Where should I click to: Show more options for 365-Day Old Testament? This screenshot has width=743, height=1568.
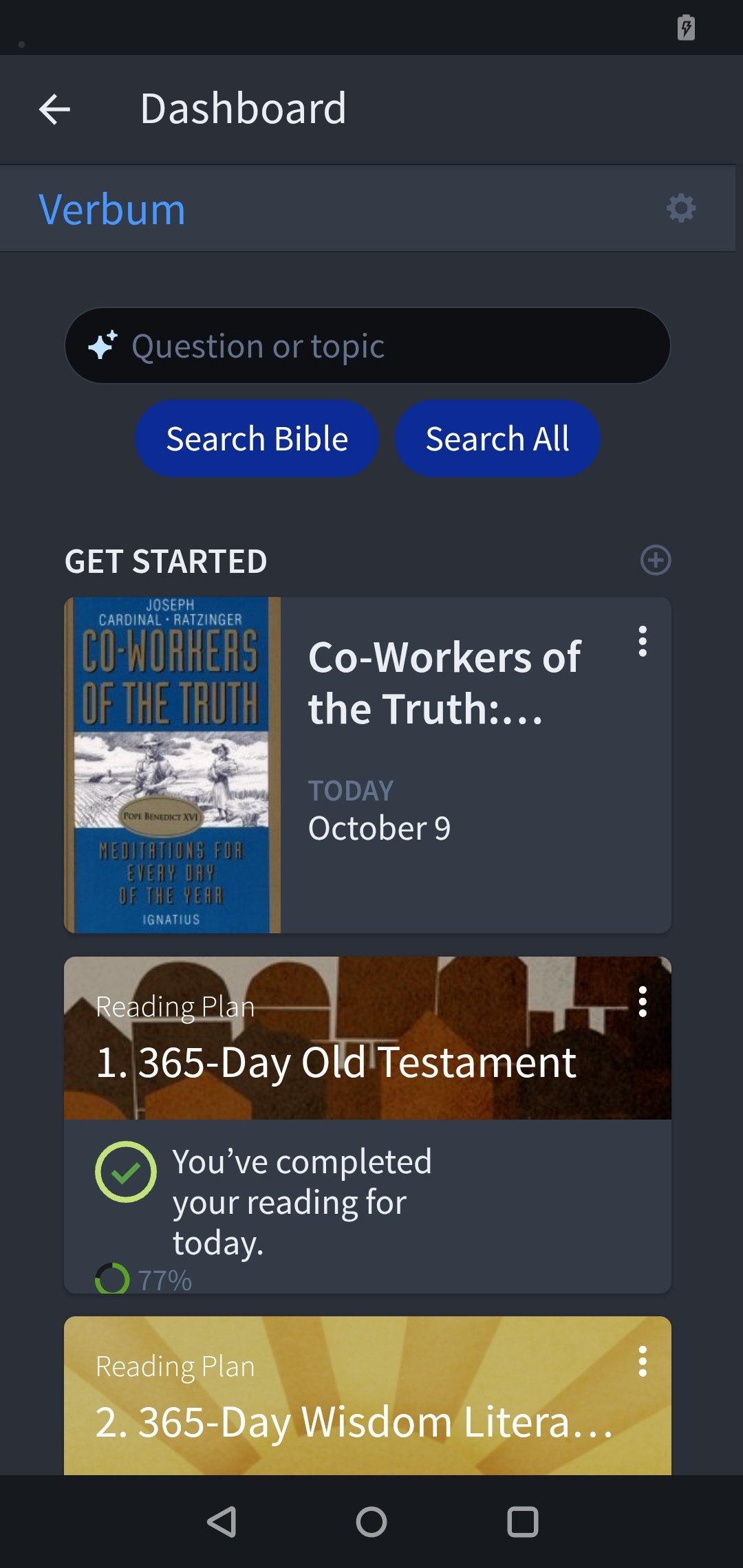643,1001
